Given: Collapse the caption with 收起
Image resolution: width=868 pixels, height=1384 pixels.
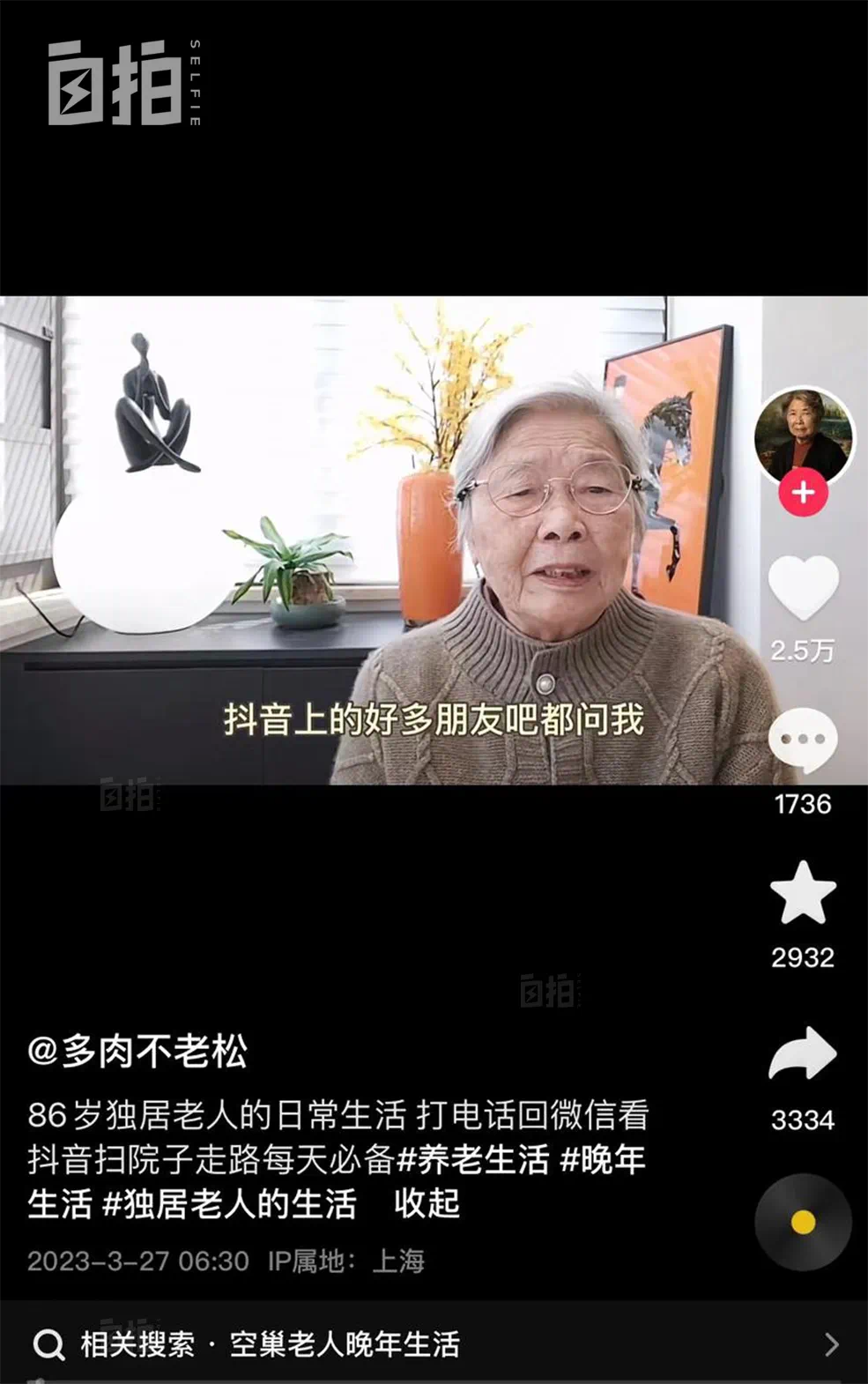Looking at the screenshot, I should point(427,1203).
